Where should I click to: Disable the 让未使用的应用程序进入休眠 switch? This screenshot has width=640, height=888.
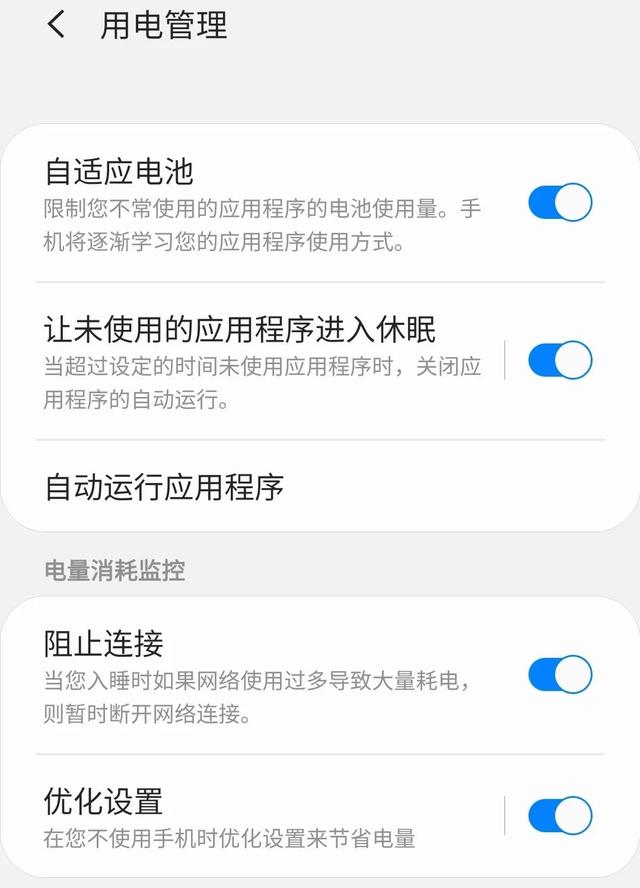point(560,360)
